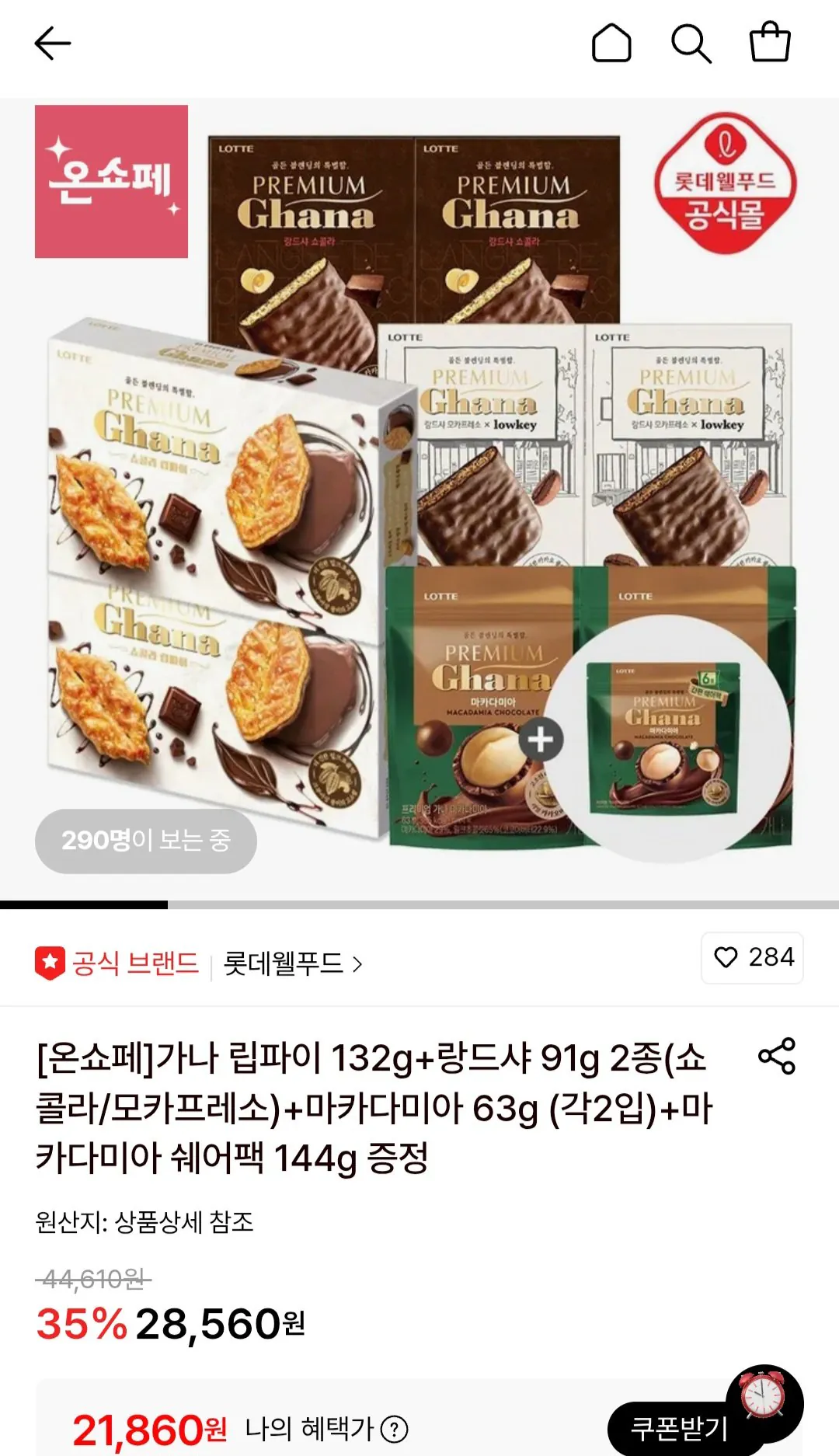This screenshot has height=1456, width=839.
Task: Open the Home screen icon
Action: coord(613,44)
